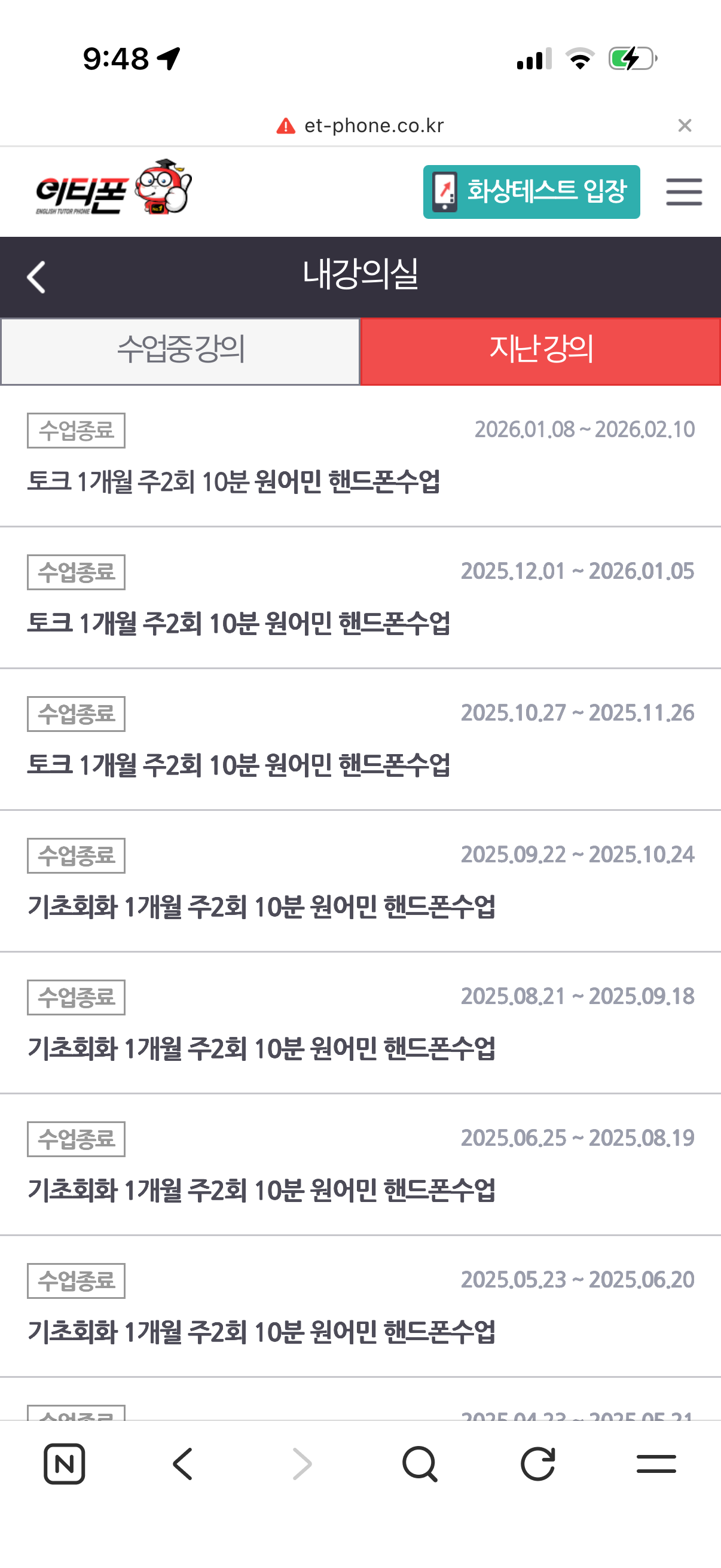Open course dated 2025.08.21 ~ 2025.09.18
This screenshot has width=721, height=1568.
pos(261,1048)
